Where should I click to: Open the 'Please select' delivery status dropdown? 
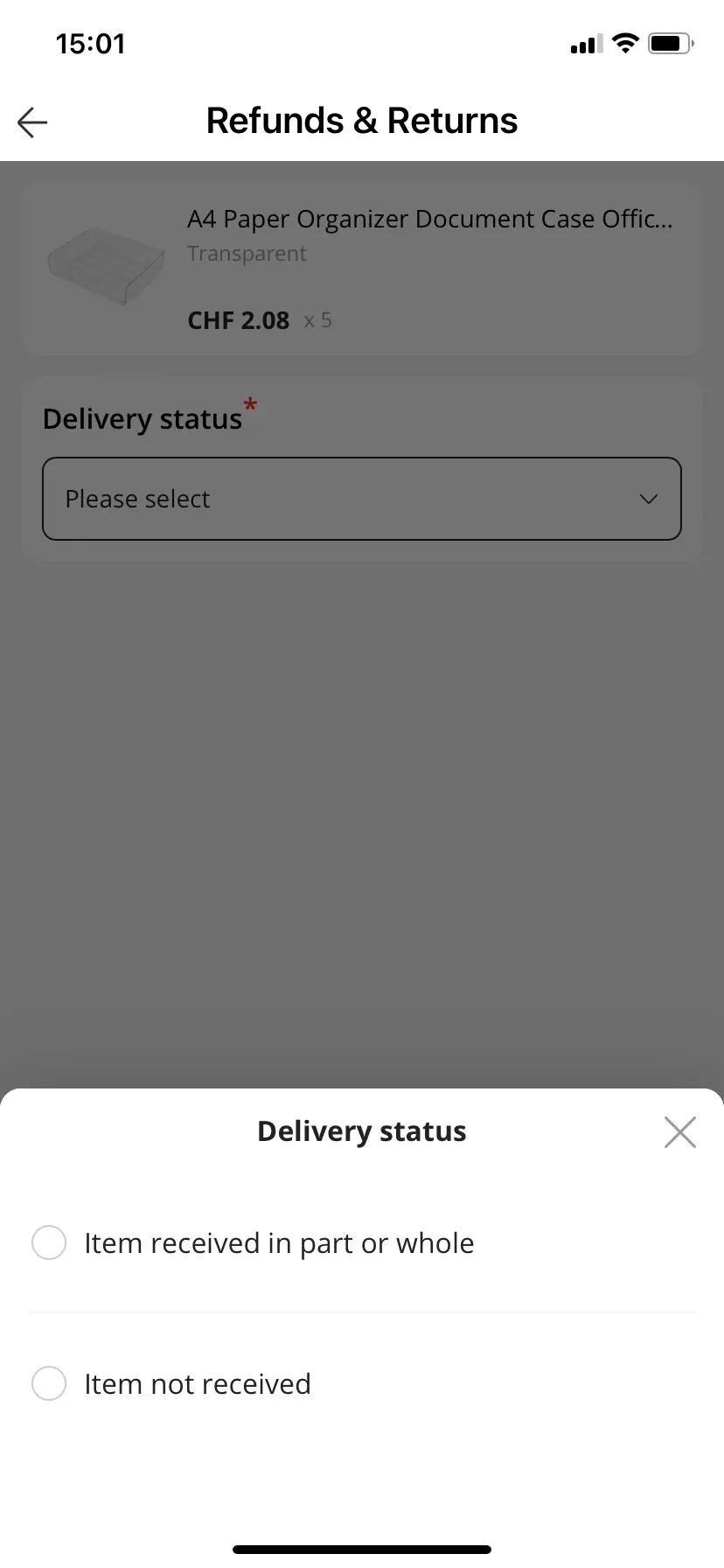[x=362, y=499]
